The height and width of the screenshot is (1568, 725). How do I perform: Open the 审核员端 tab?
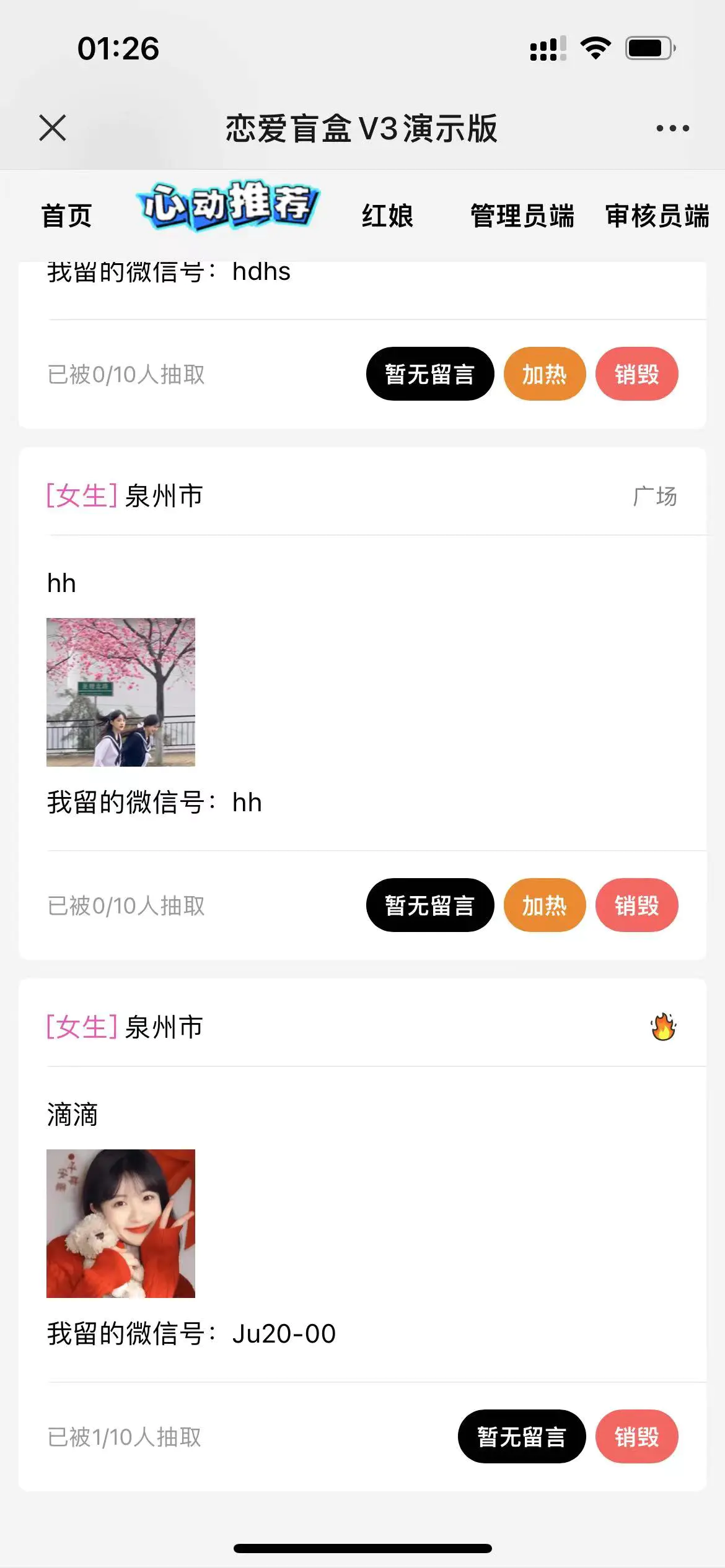point(657,216)
